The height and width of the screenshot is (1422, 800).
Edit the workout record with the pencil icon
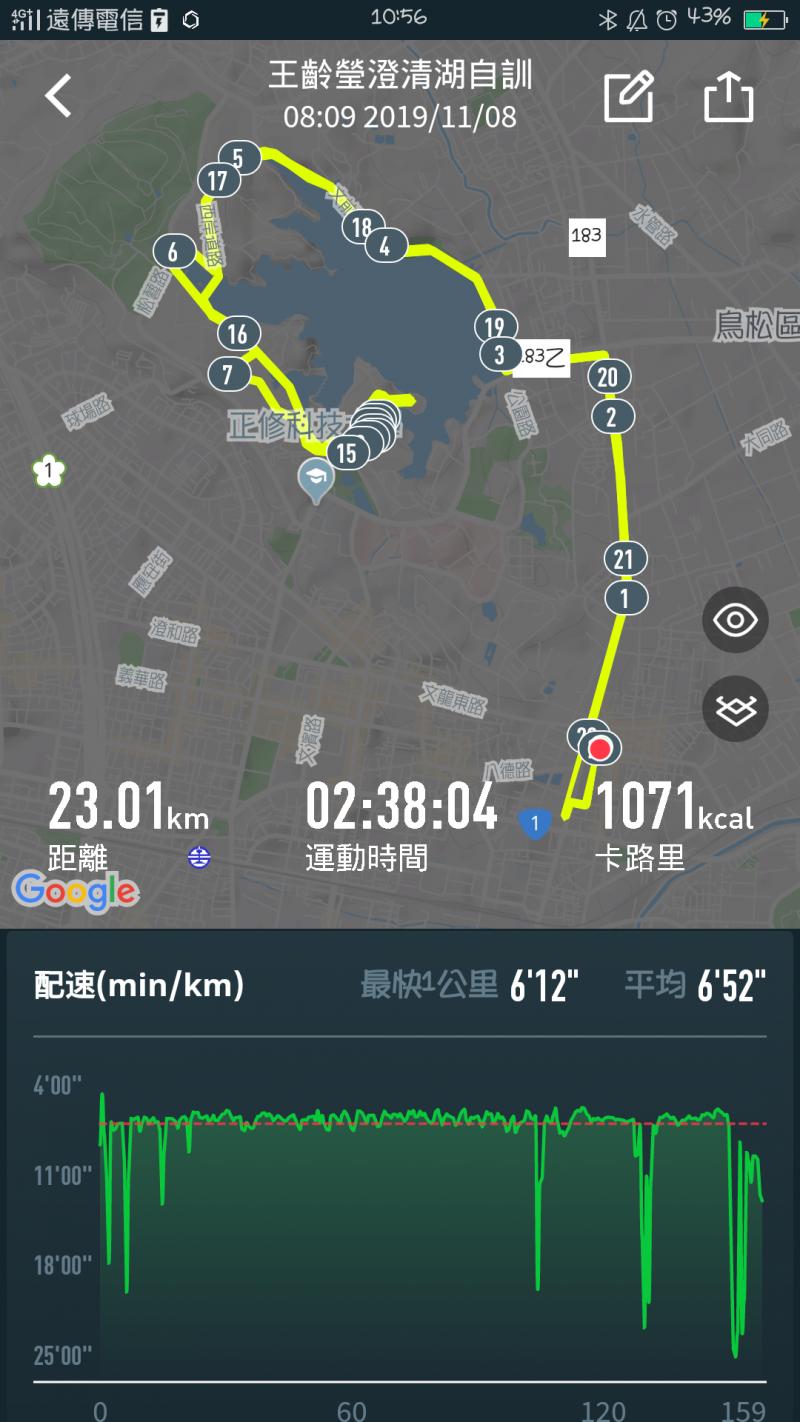pyautogui.click(x=629, y=97)
